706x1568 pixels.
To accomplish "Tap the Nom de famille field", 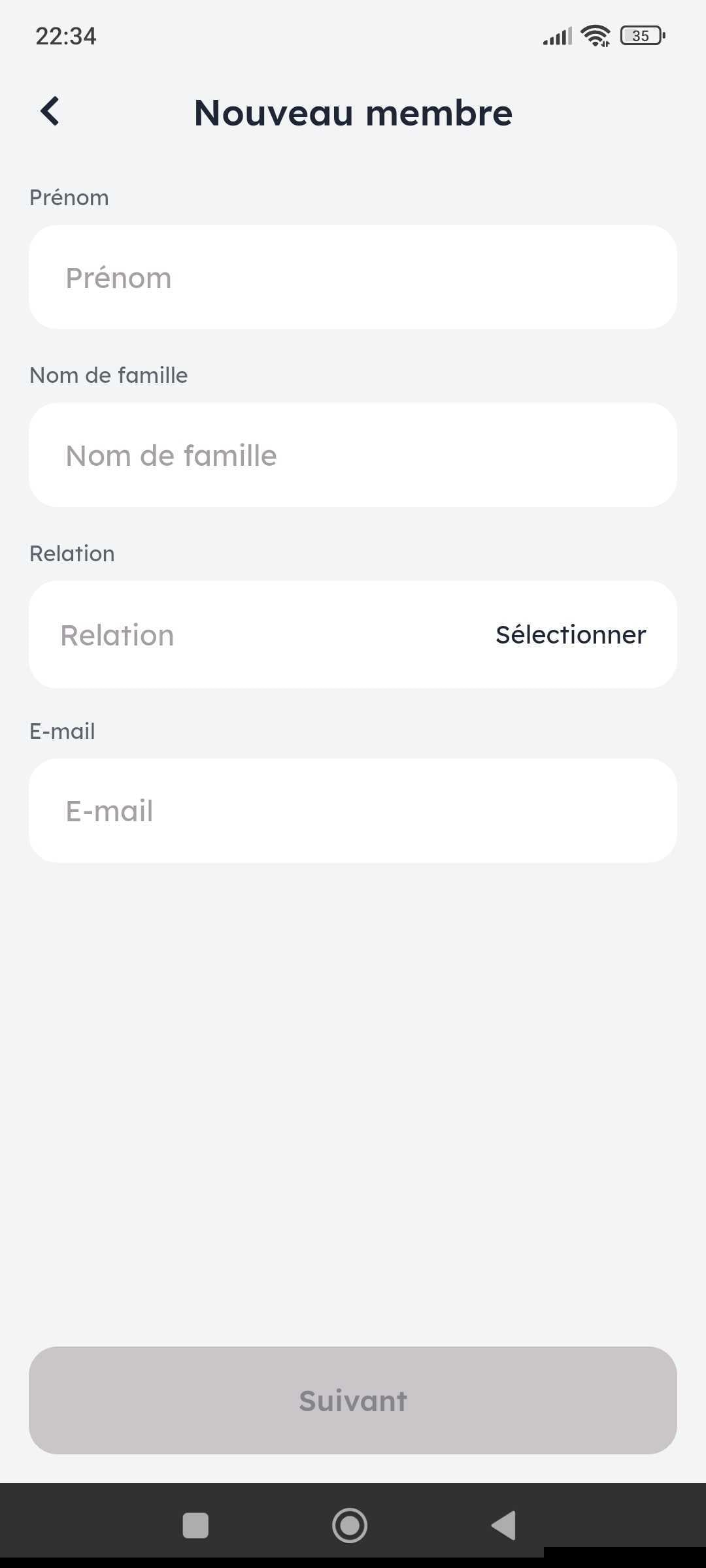I will pos(353,455).
